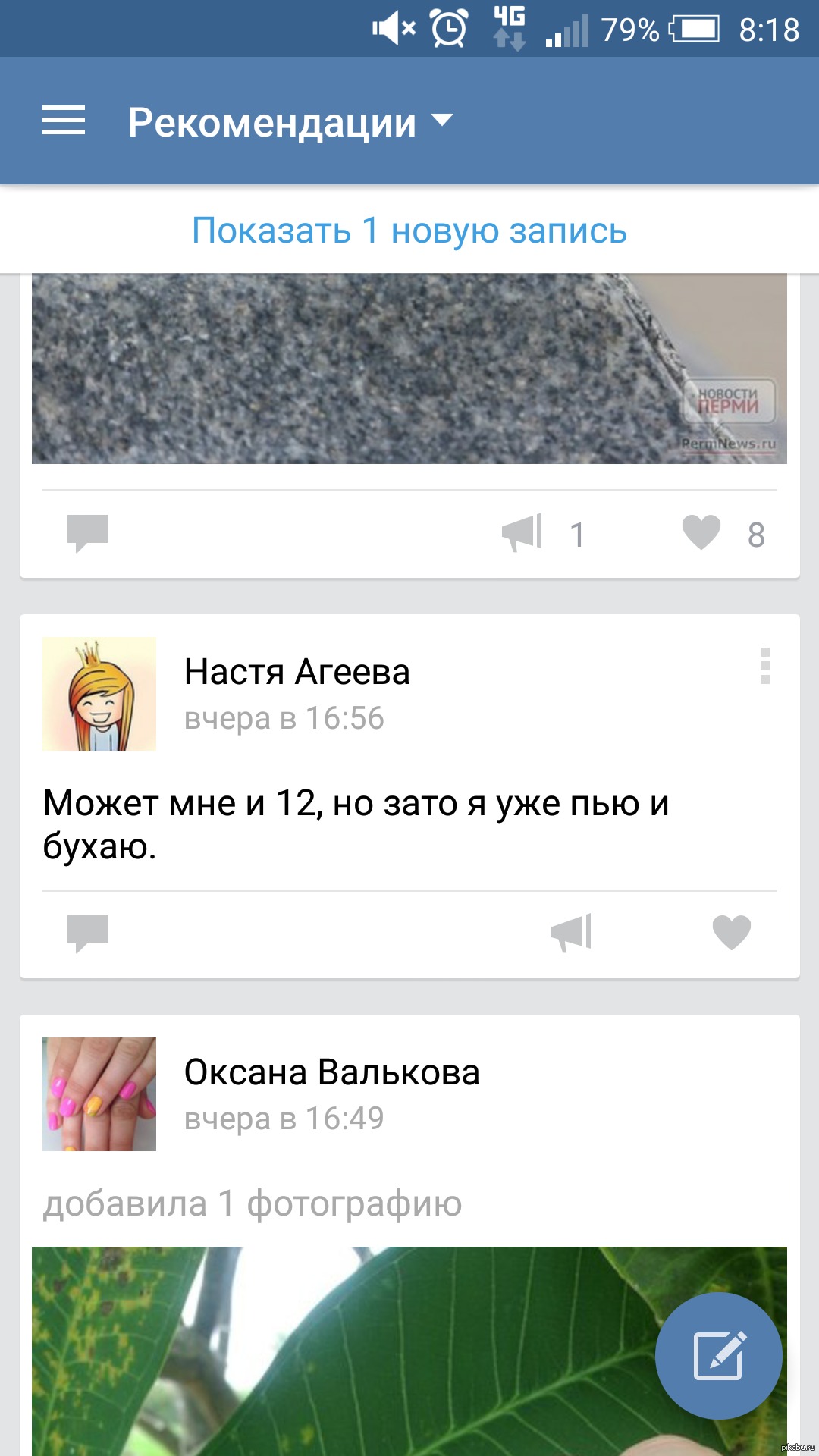819x1456 pixels.
Task: Comment on Настя Агеева's post
Action: [x=87, y=934]
